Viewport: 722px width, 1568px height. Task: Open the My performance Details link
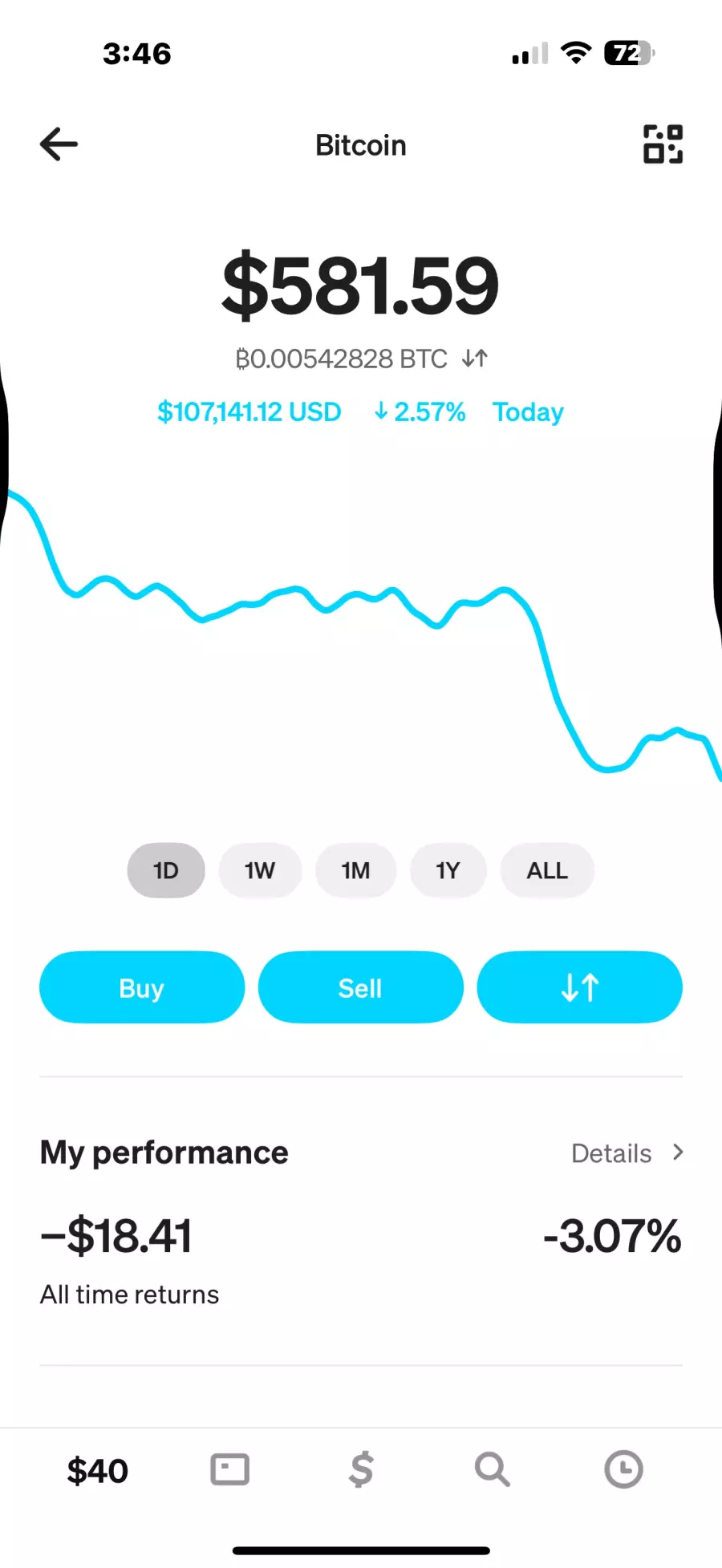click(x=627, y=1153)
